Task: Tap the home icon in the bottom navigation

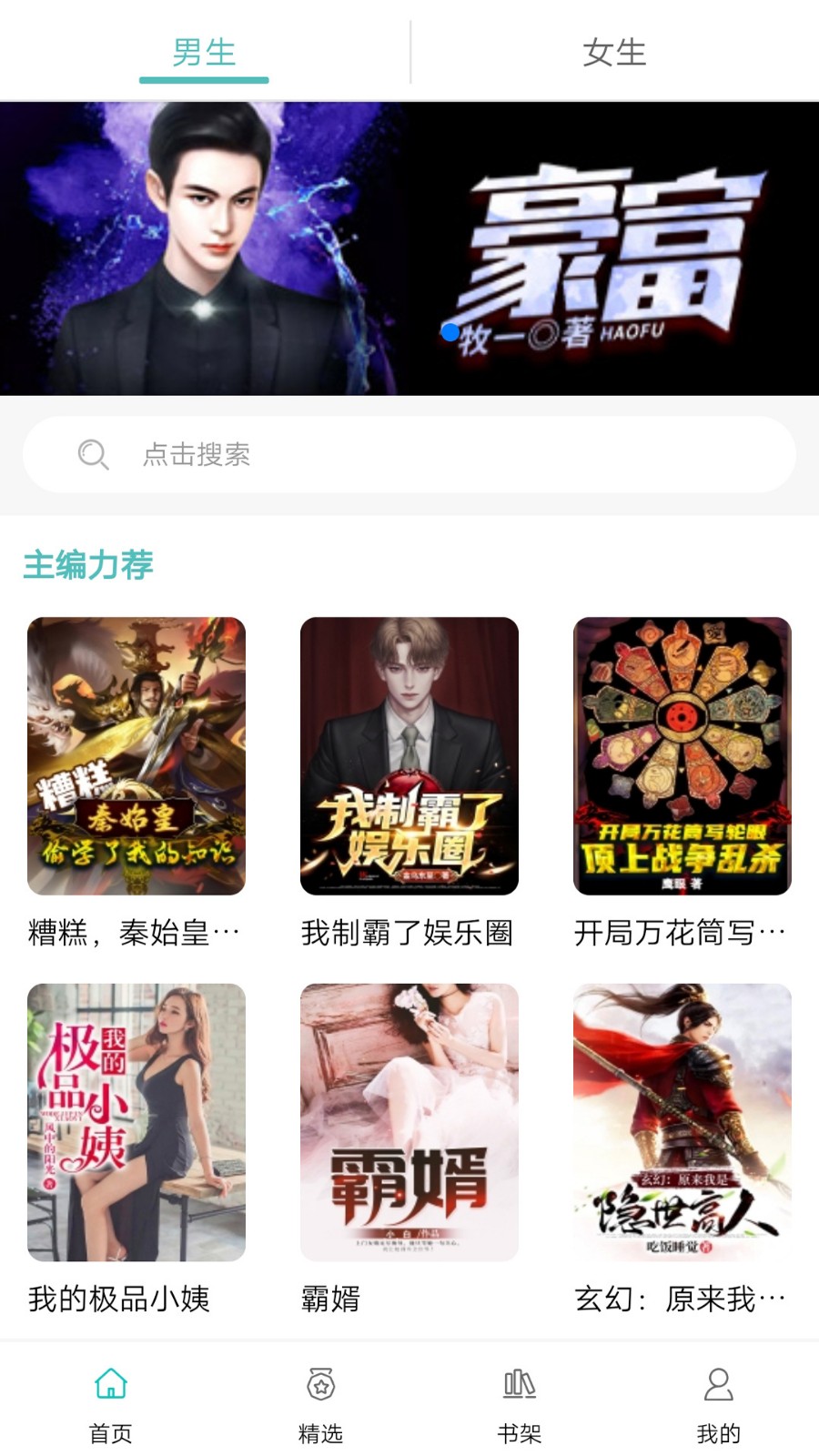Action: [110, 1386]
